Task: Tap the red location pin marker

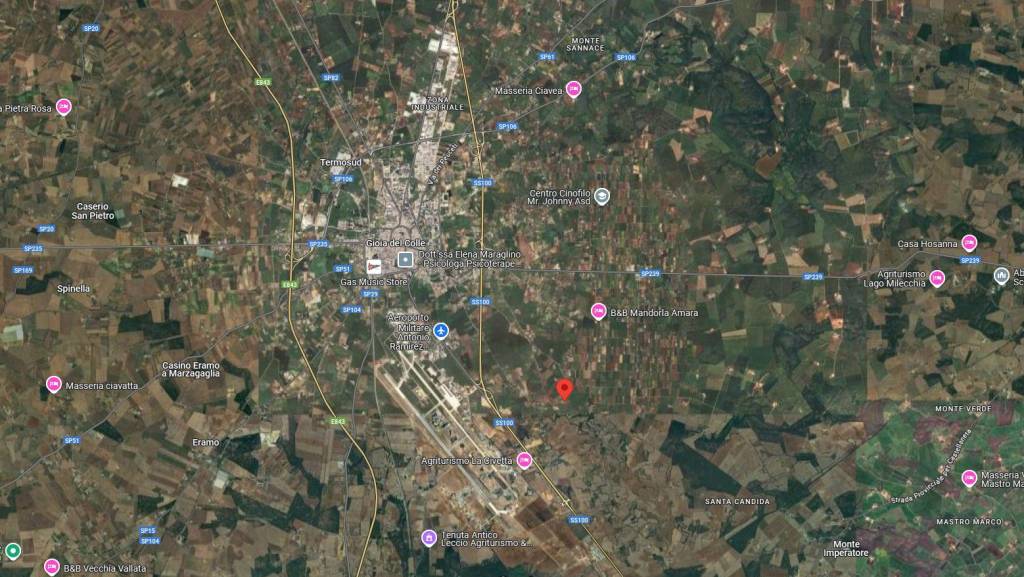Action: point(564,389)
